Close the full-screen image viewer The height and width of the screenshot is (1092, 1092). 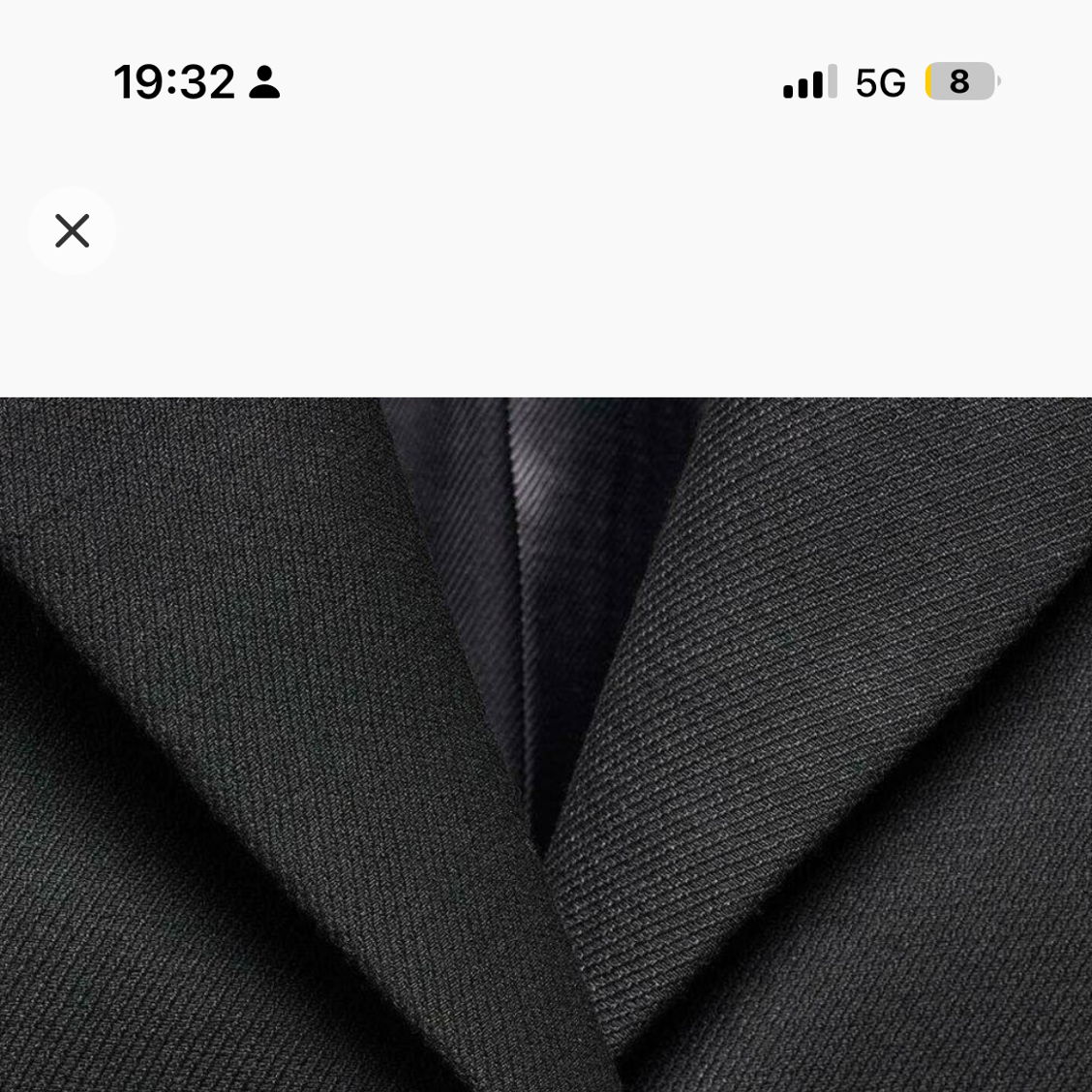[x=73, y=231]
